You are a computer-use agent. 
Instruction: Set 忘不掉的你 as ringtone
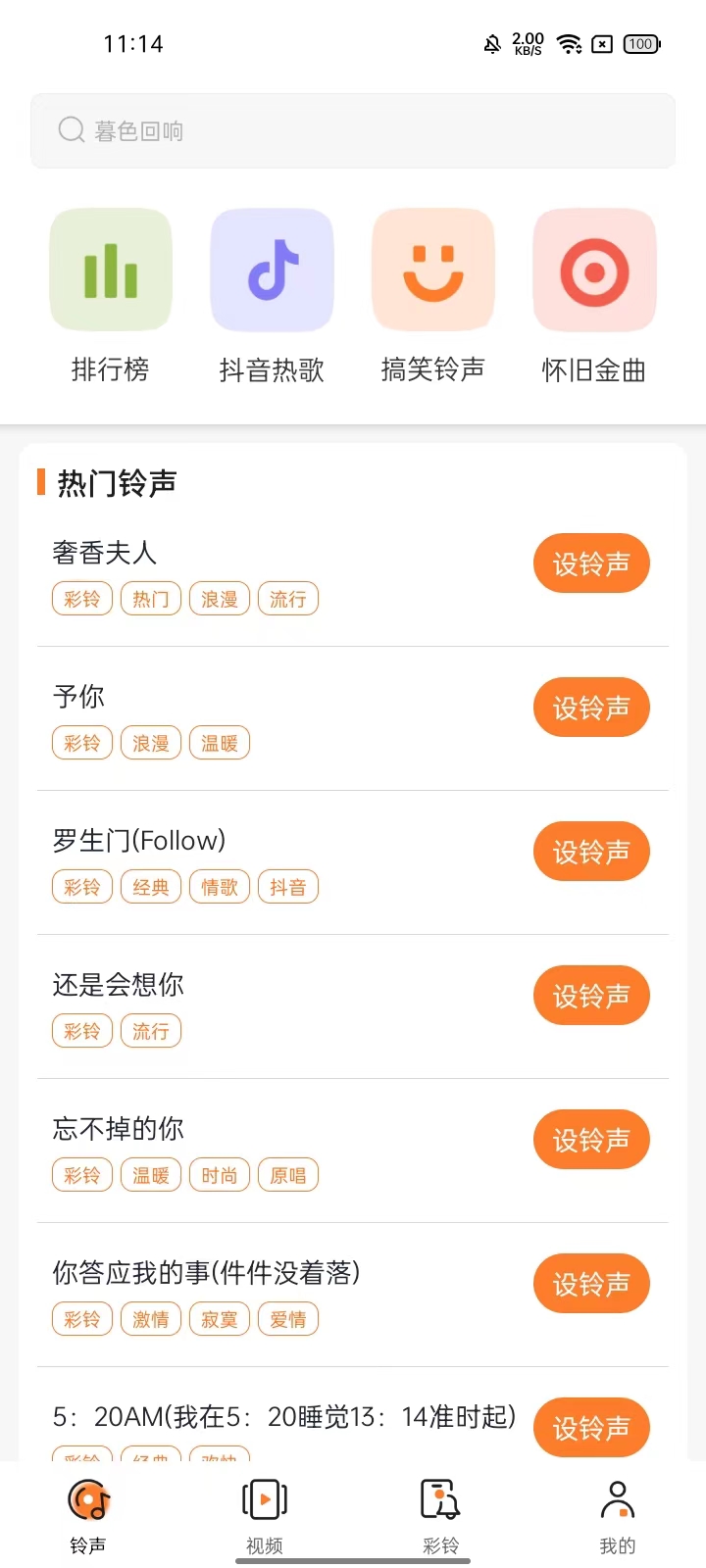pos(591,1140)
